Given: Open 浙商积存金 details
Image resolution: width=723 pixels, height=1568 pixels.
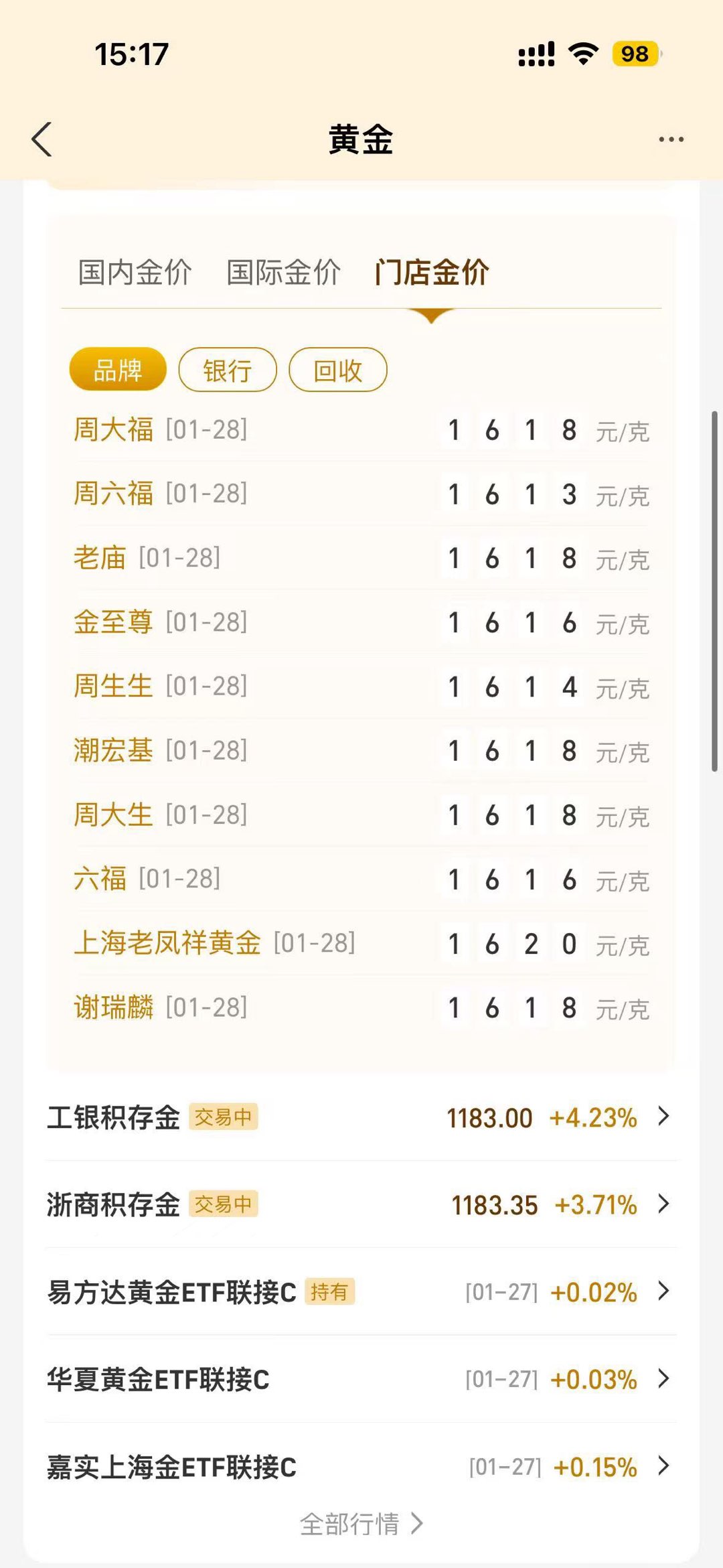Looking at the screenshot, I should (x=361, y=1204).
